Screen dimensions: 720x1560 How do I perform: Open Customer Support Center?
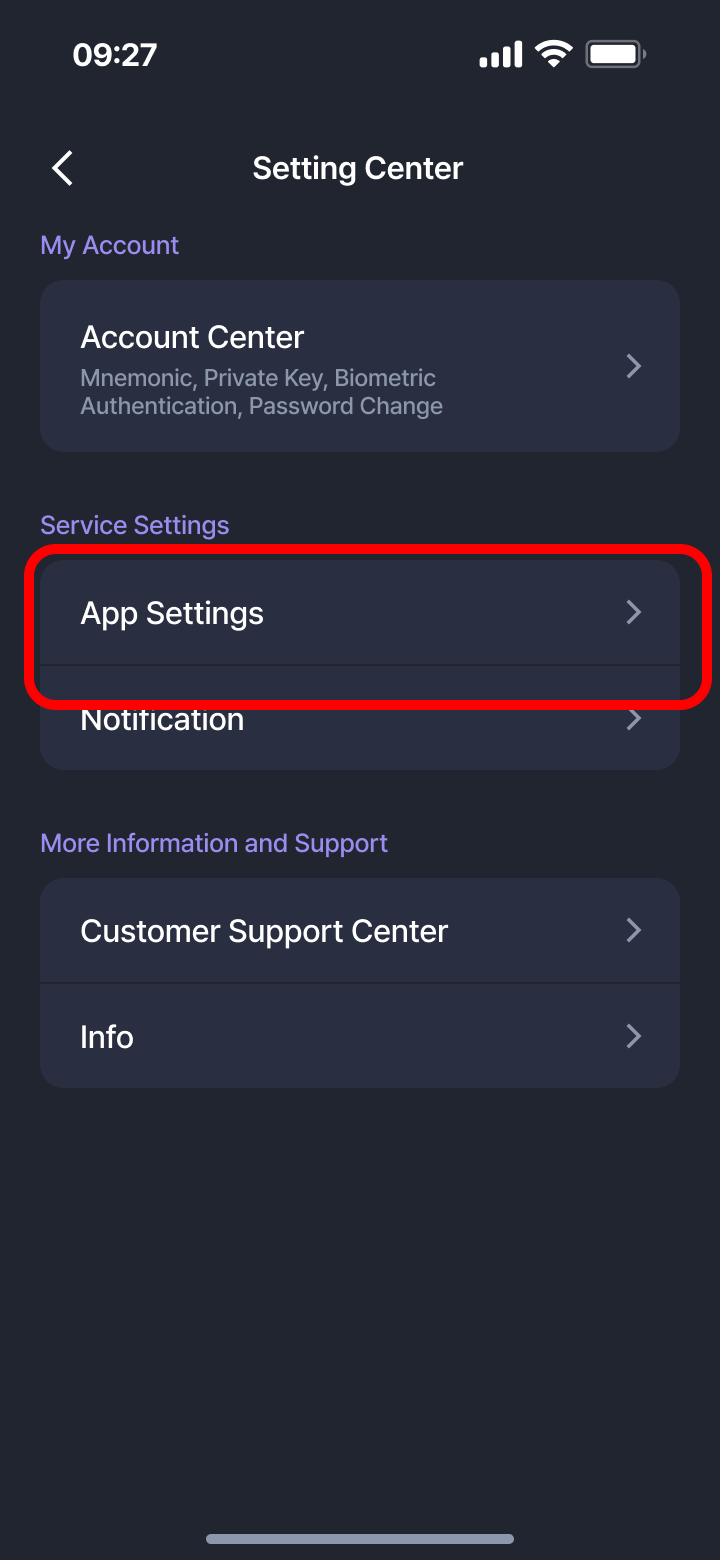click(360, 930)
